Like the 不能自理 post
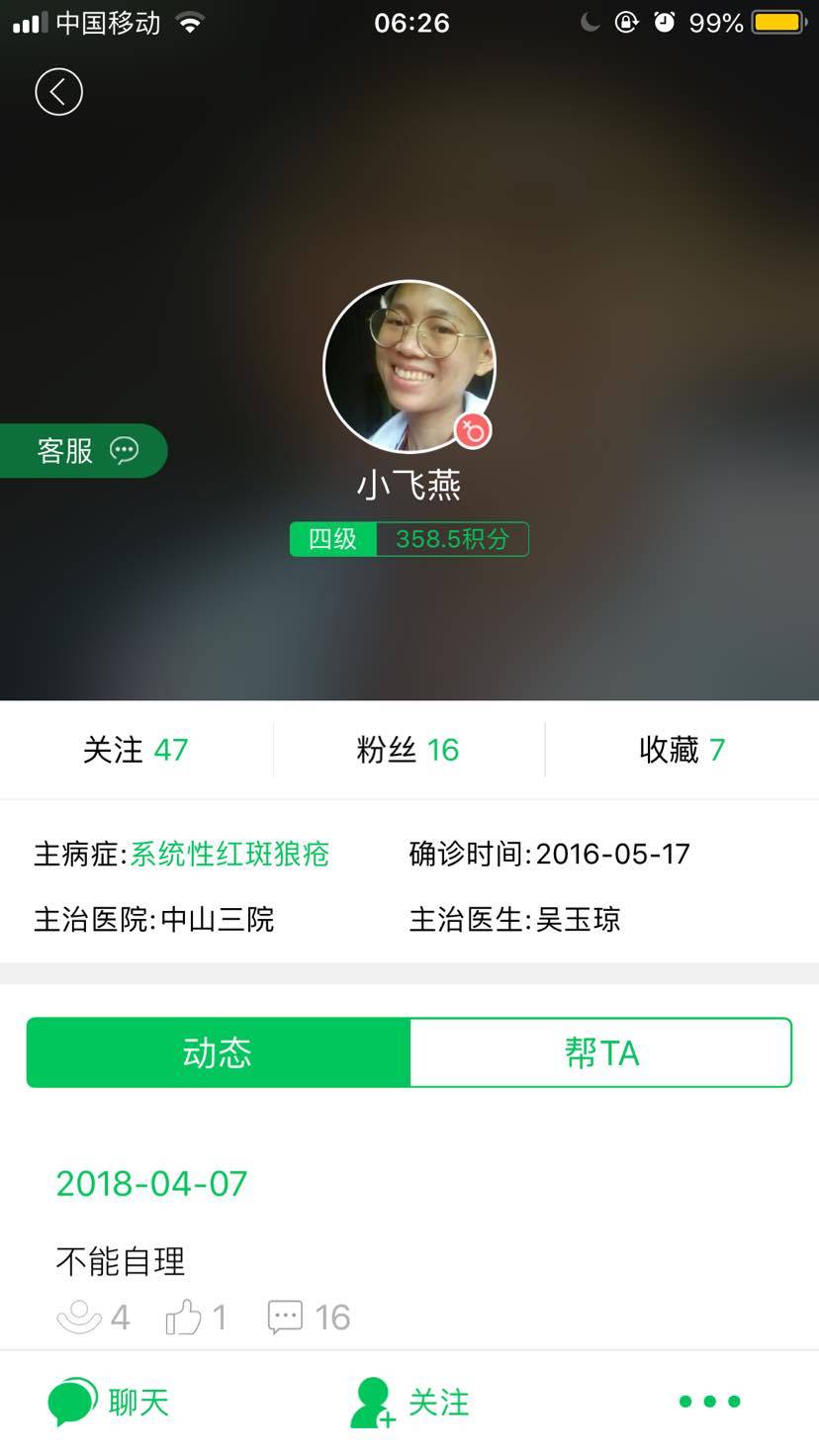The height and width of the screenshot is (1456, 819). [x=195, y=1318]
